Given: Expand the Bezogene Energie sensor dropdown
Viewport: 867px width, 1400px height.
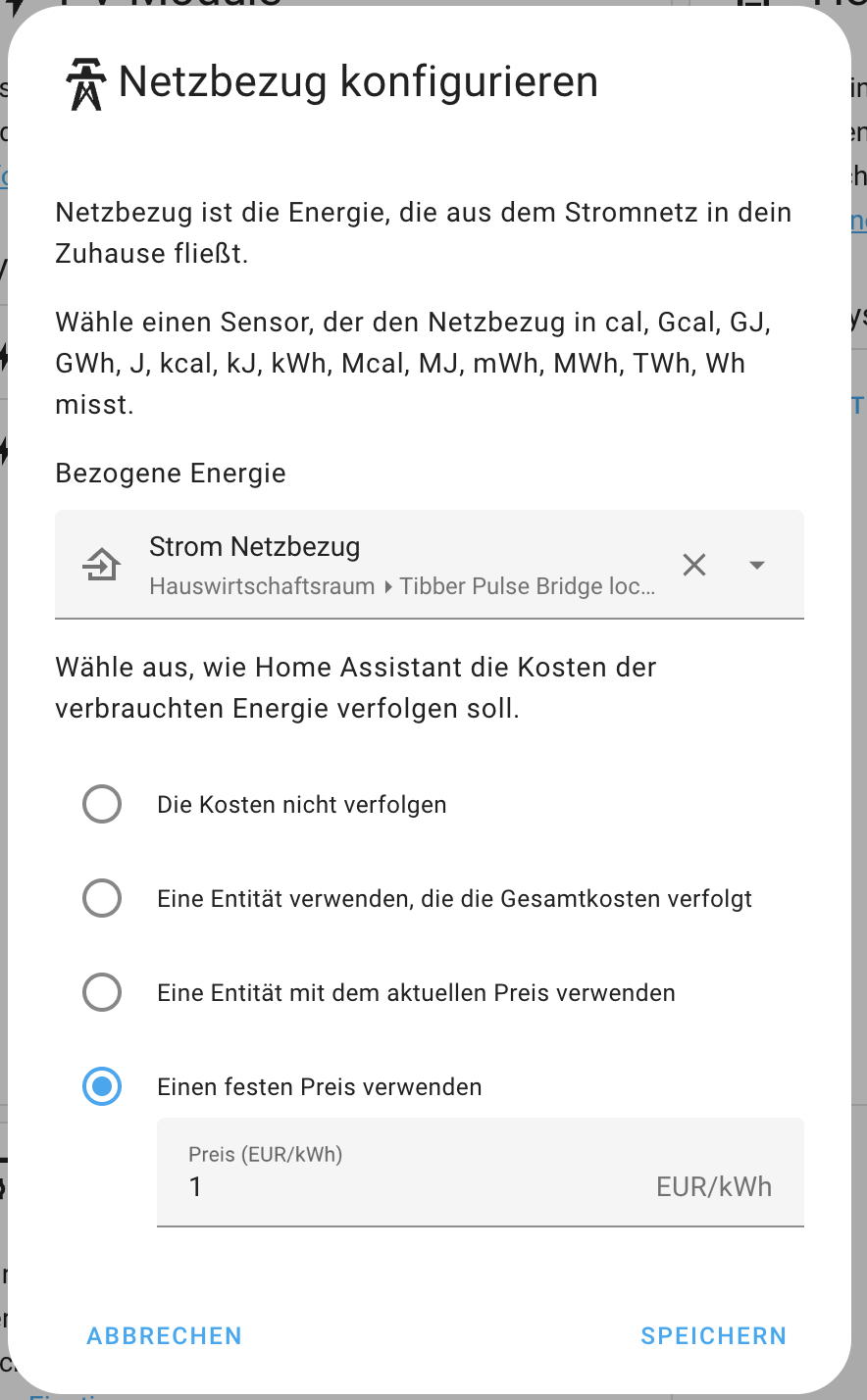Looking at the screenshot, I should pyautogui.click(x=756, y=566).
